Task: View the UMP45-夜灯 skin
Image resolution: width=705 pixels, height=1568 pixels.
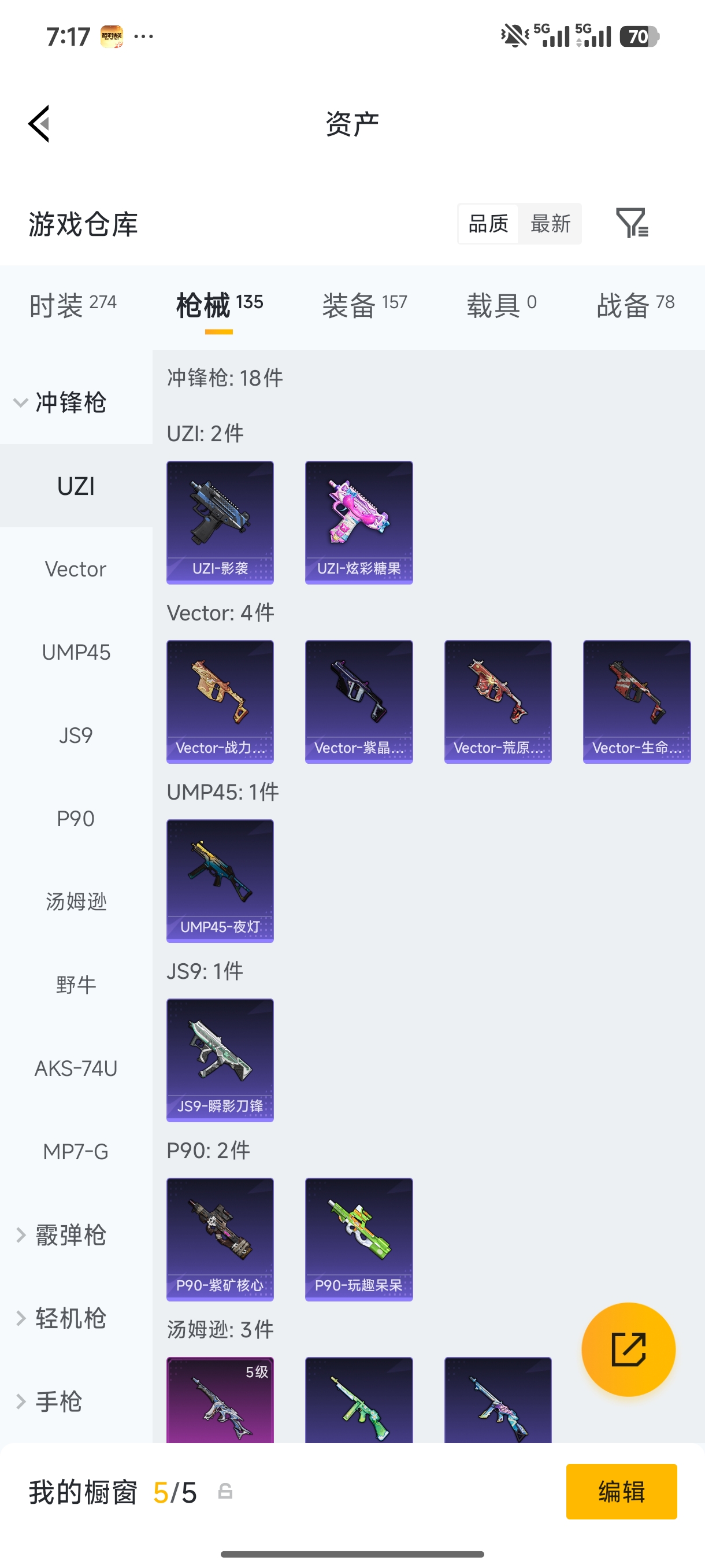Action: pyautogui.click(x=220, y=881)
